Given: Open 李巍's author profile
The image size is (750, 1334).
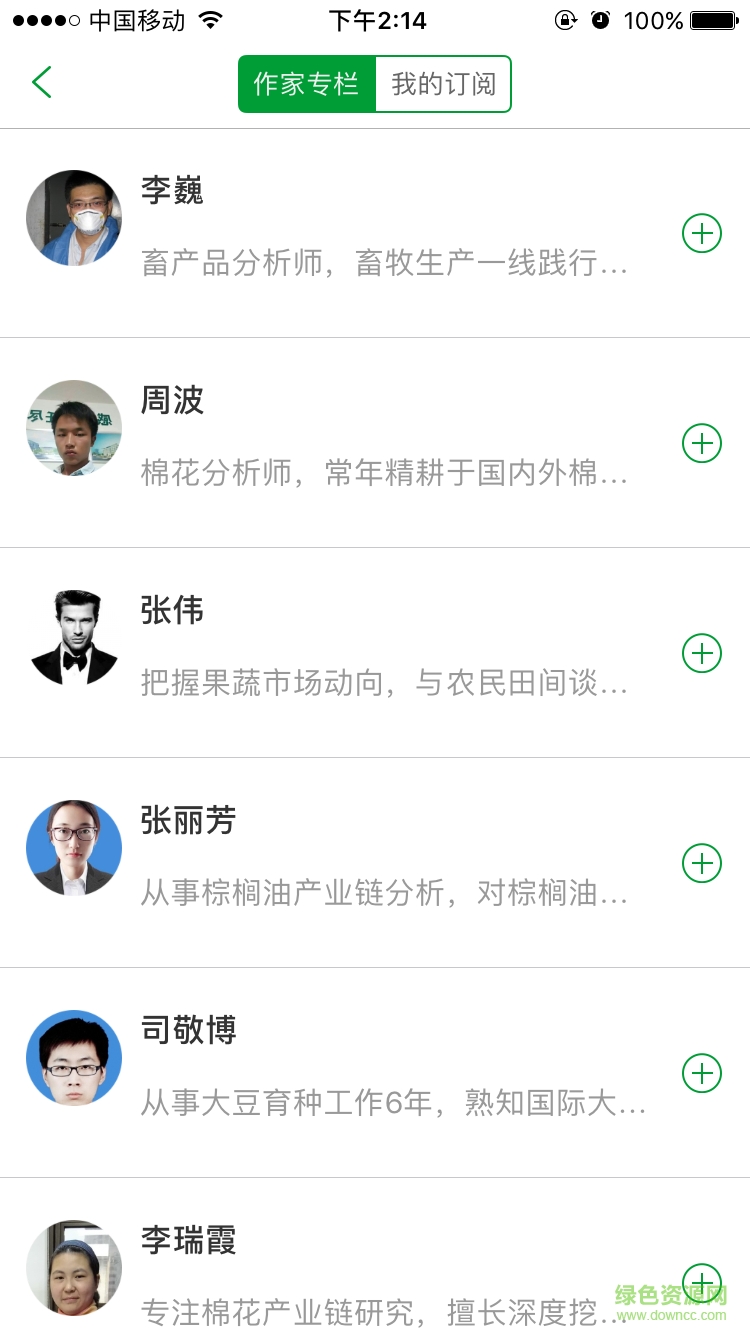Looking at the screenshot, I should 172,192.
